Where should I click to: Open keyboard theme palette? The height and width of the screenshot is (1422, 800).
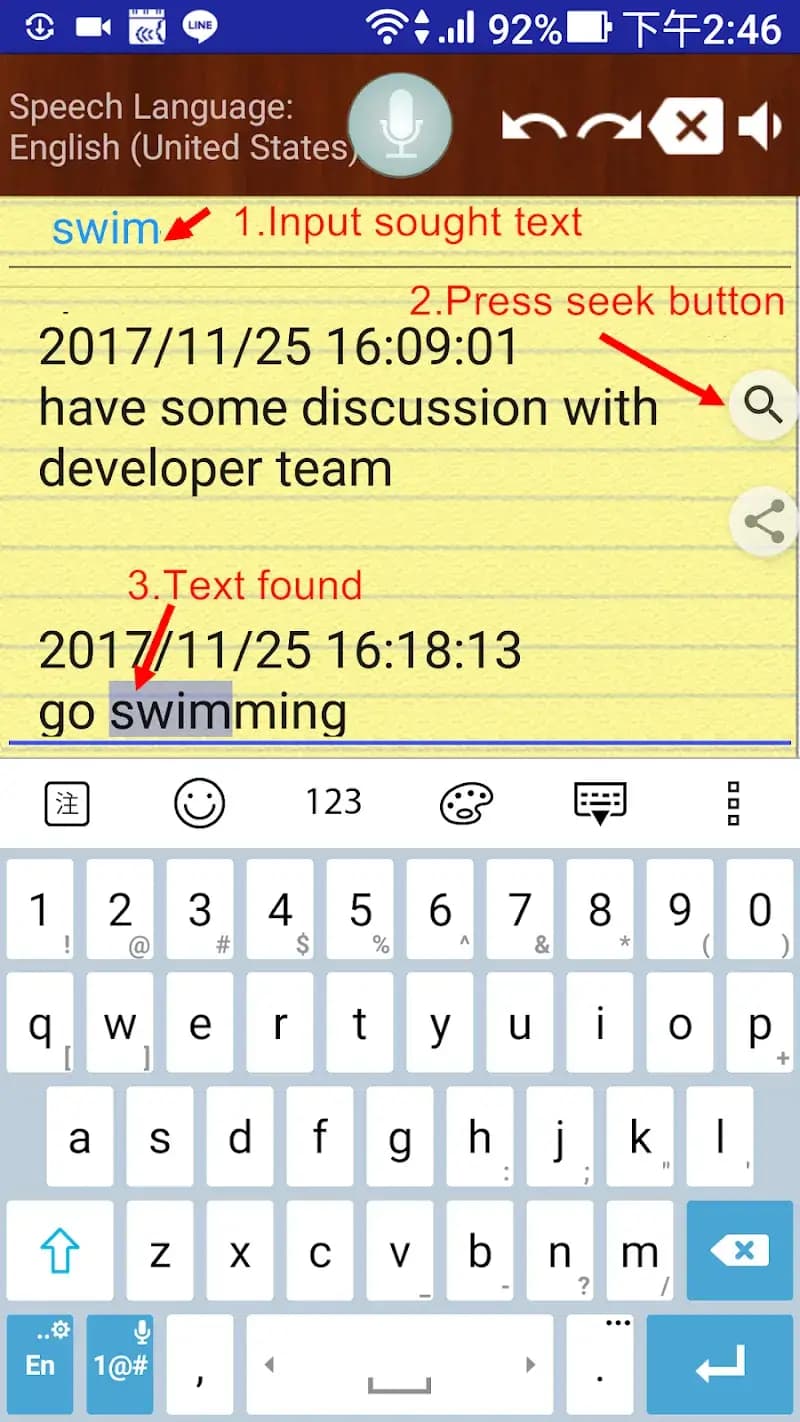(466, 802)
